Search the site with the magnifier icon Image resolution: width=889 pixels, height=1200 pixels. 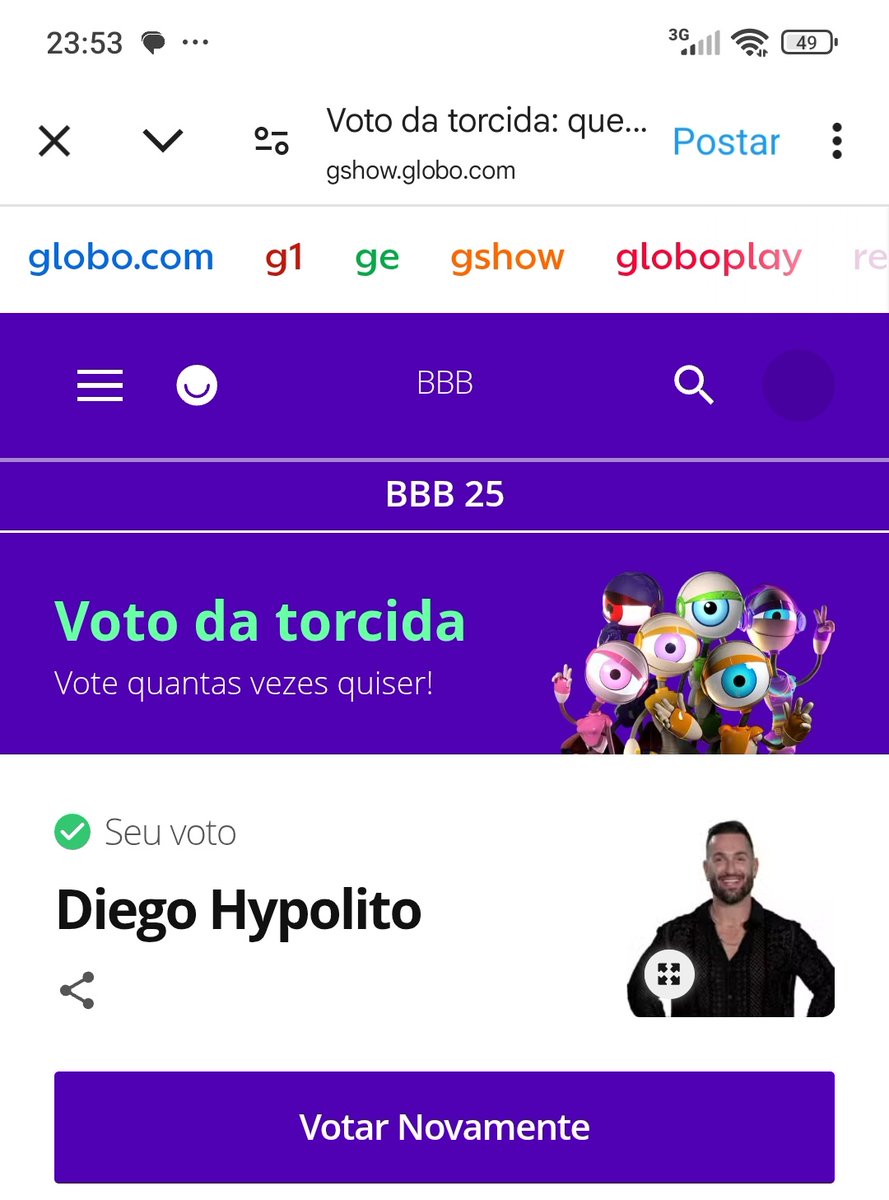click(x=694, y=385)
